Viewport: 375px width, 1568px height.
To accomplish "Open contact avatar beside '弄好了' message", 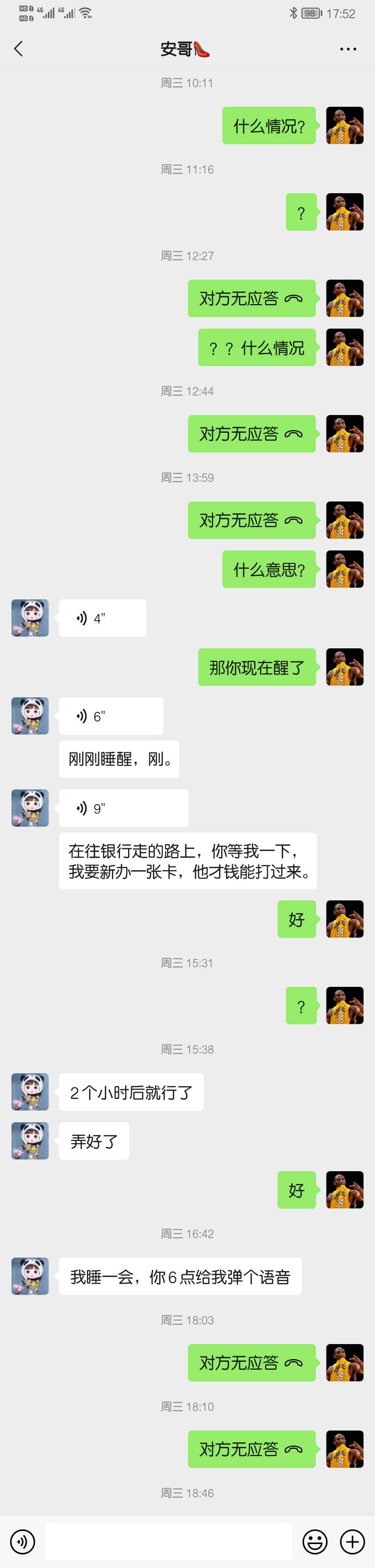I will tap(30, 1141).
